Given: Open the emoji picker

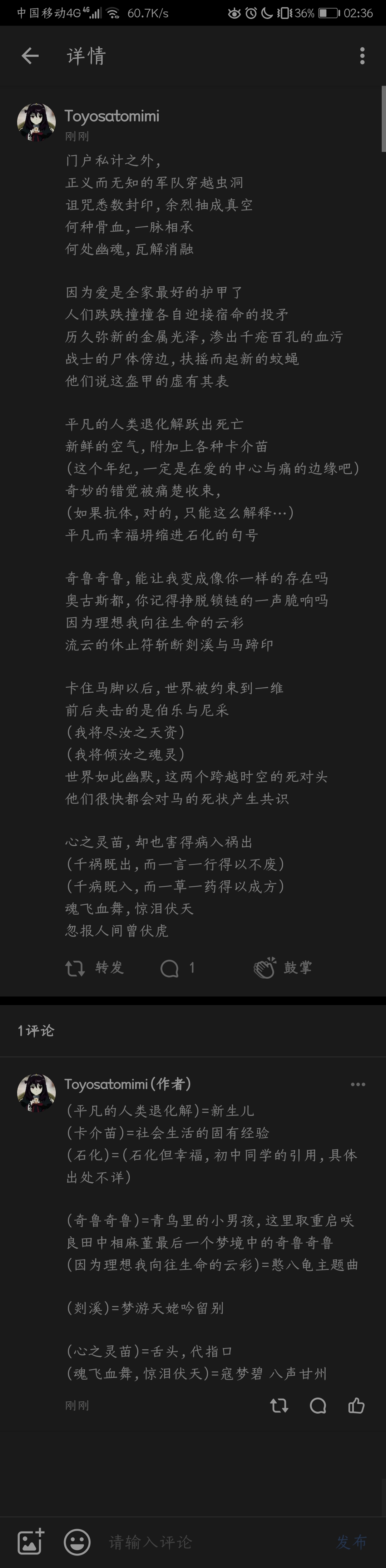Looking at the screenshot, I should click(77, 1542).
